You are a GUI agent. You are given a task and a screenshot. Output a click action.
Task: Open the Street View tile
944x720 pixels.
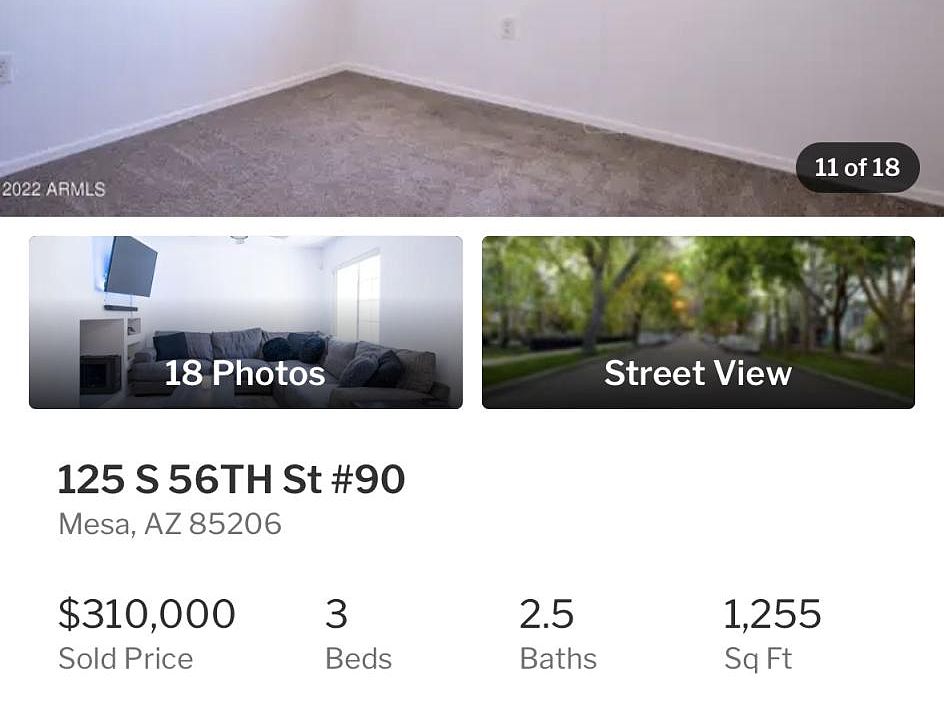click(698, 322)
